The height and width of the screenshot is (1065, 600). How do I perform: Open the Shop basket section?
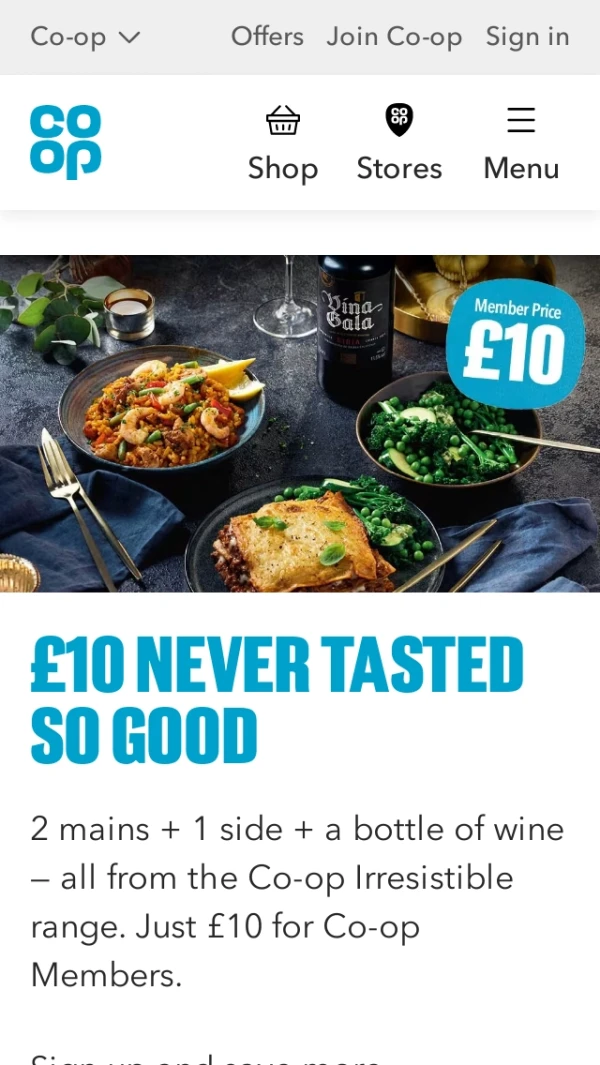coord(283,143)
